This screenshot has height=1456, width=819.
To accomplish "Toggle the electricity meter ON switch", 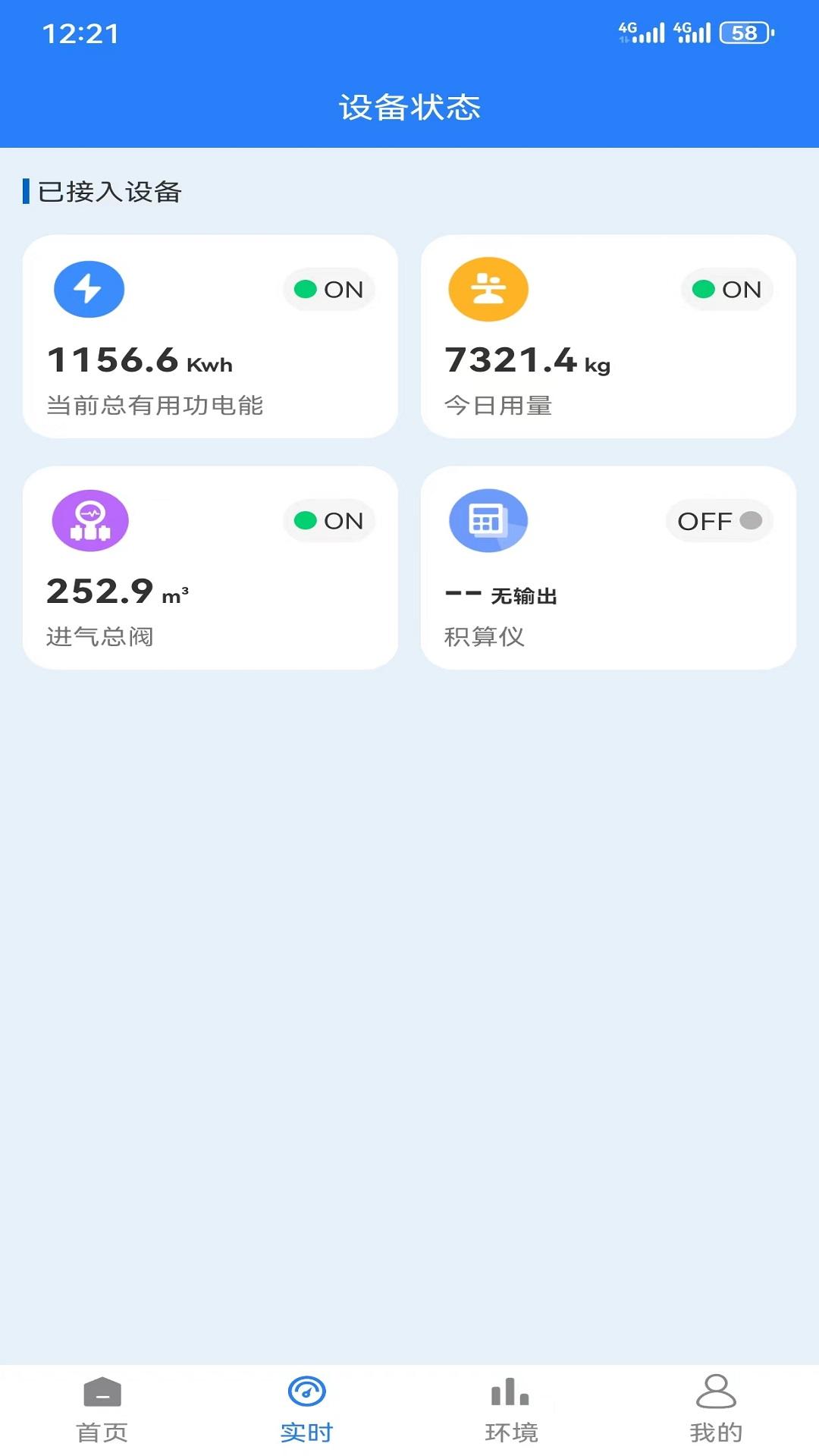I will tap(329, 289).
